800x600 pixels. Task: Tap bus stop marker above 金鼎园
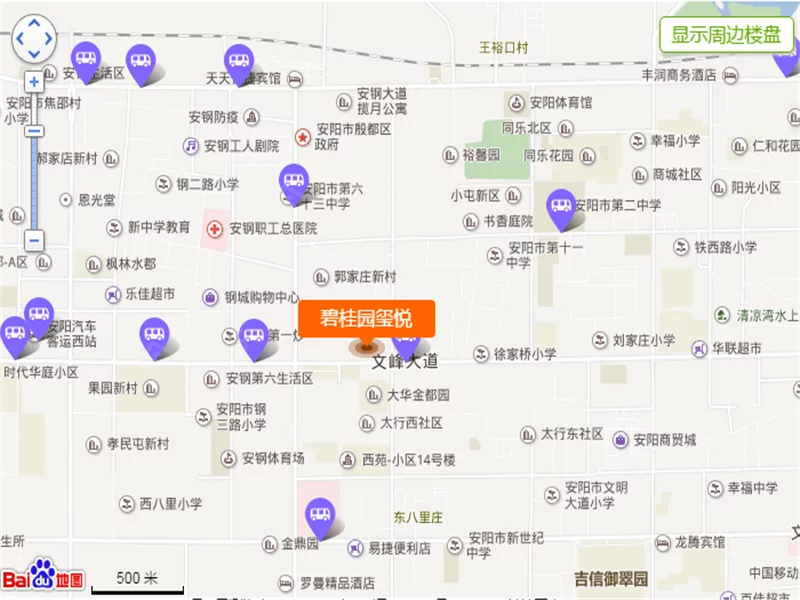(320, 516)
